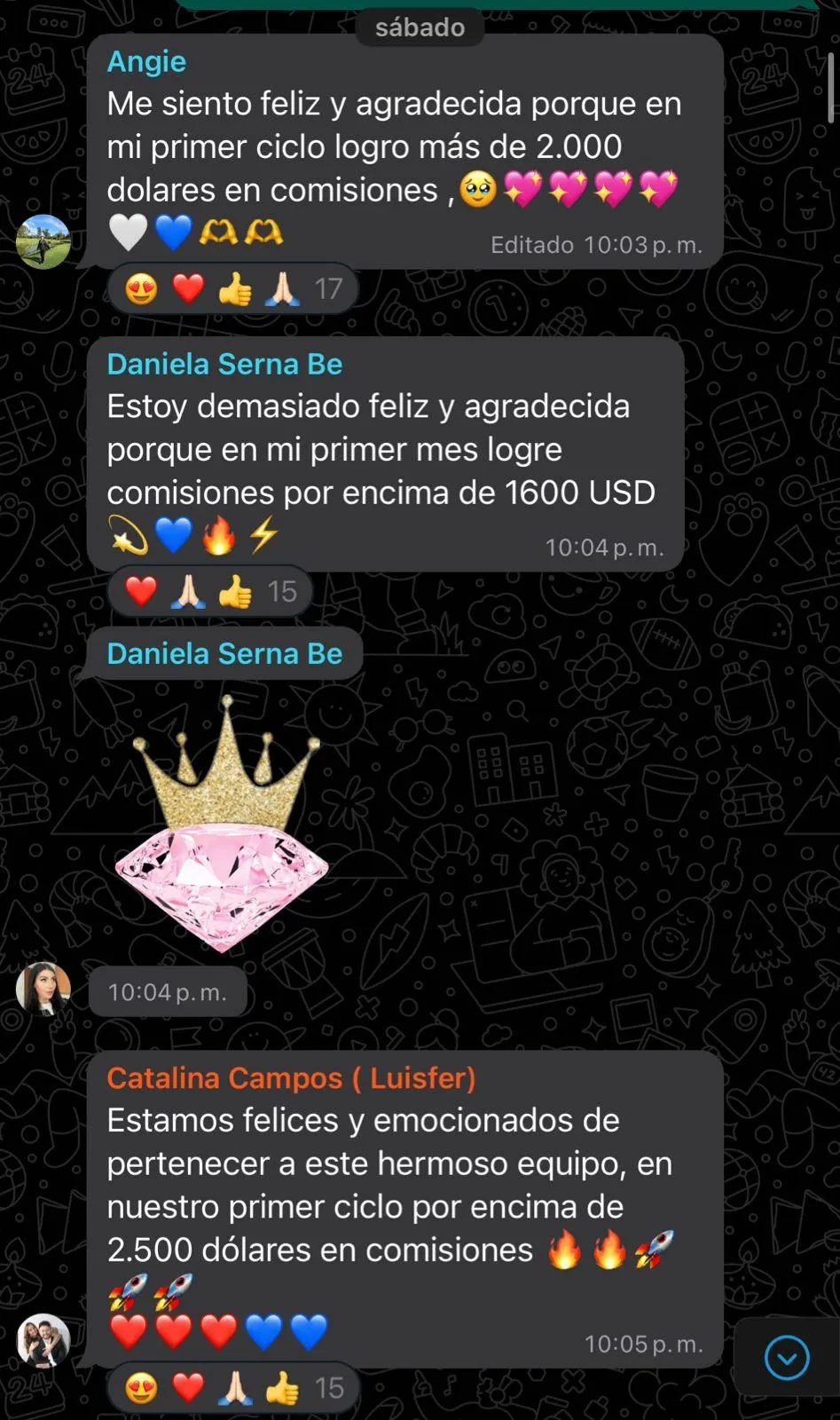View reactions on Daniela's 1600 USD message
Viewport: 840px width, 1420px height.
210,591
